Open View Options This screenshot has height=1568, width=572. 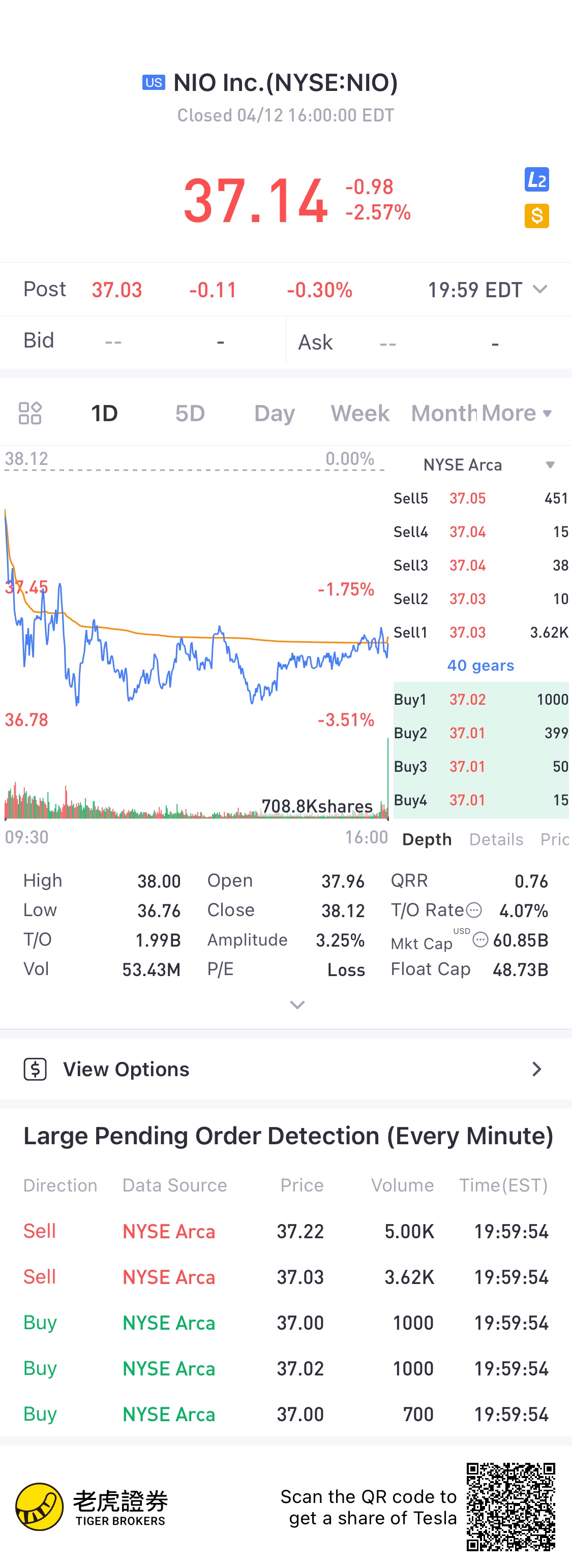point(286,1070)
